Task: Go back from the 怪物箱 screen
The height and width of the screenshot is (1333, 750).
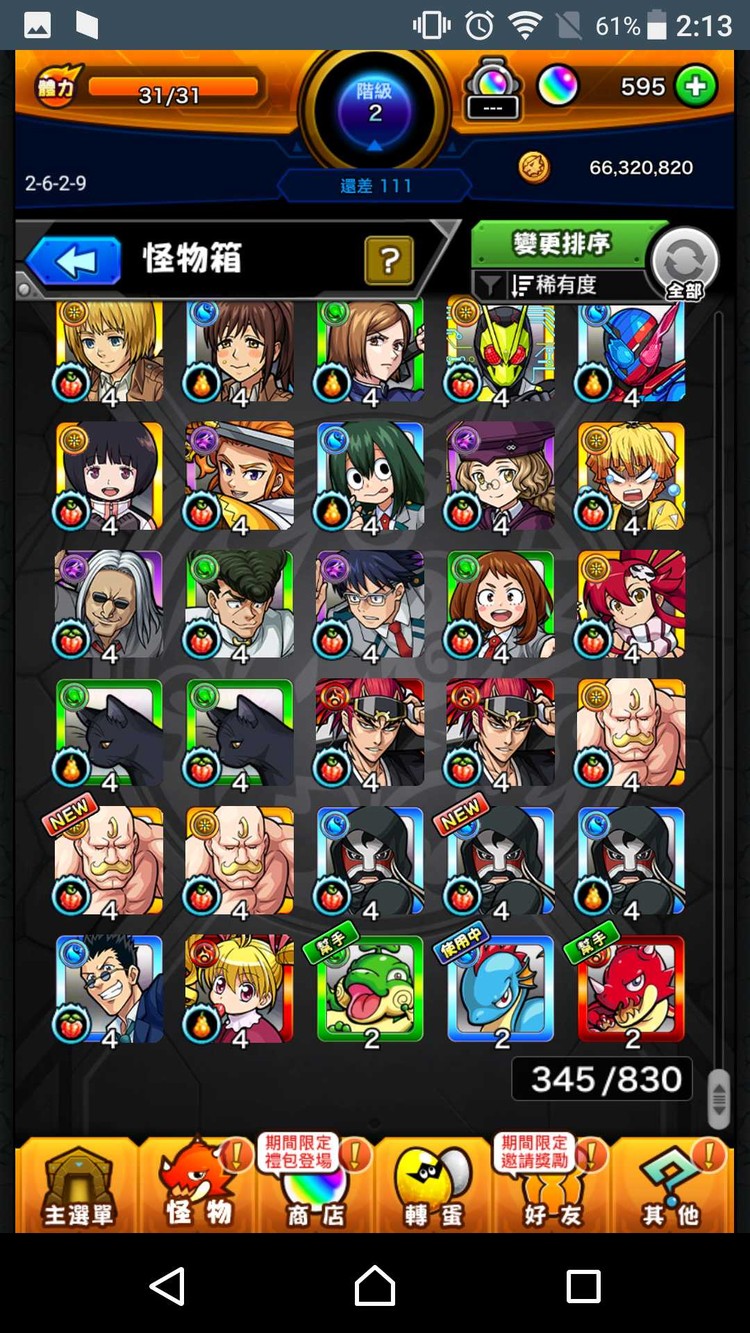Action: point(75,261)
